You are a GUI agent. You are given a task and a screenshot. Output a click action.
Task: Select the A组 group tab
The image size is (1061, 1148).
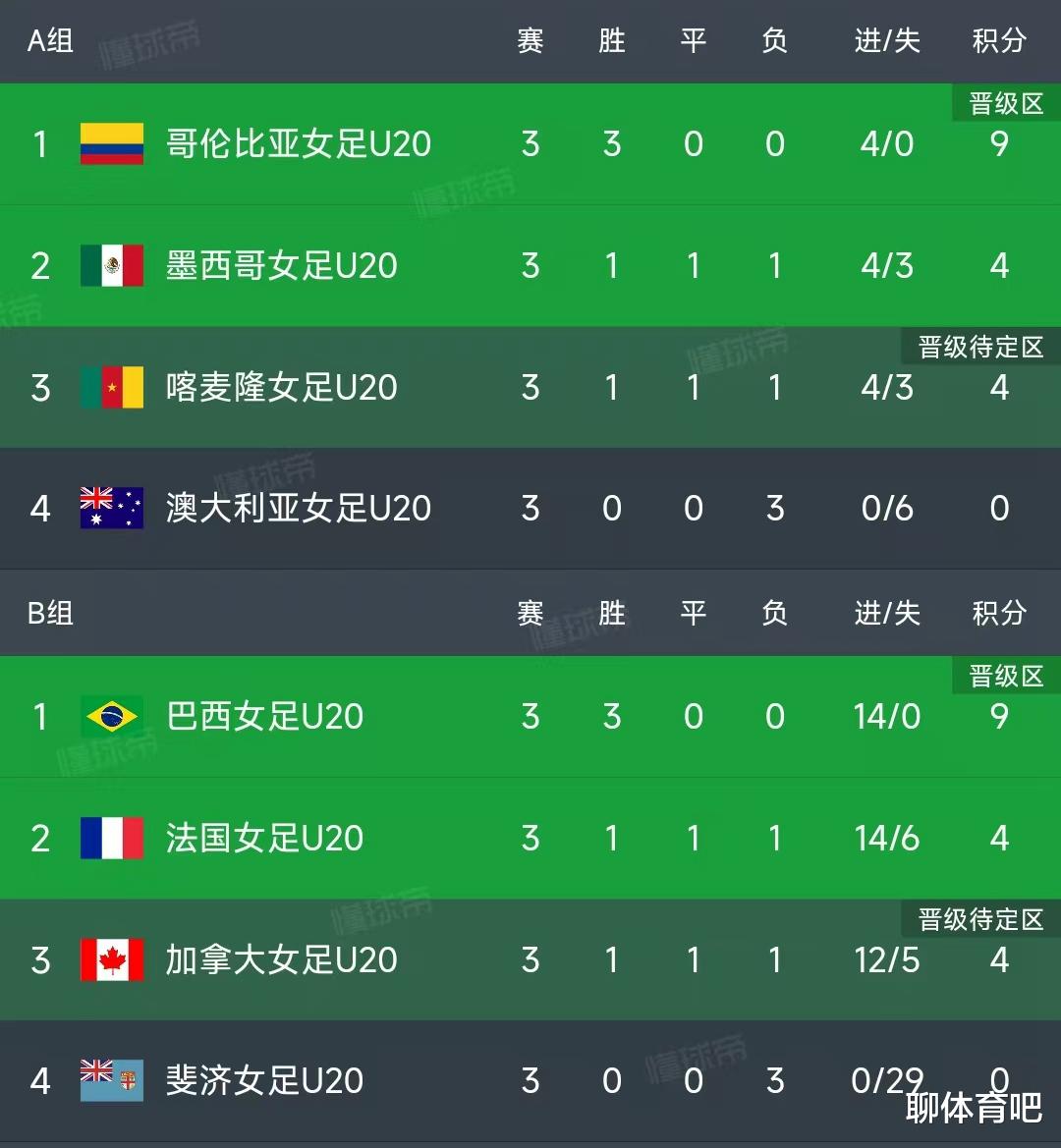click(x=49, y=41)
